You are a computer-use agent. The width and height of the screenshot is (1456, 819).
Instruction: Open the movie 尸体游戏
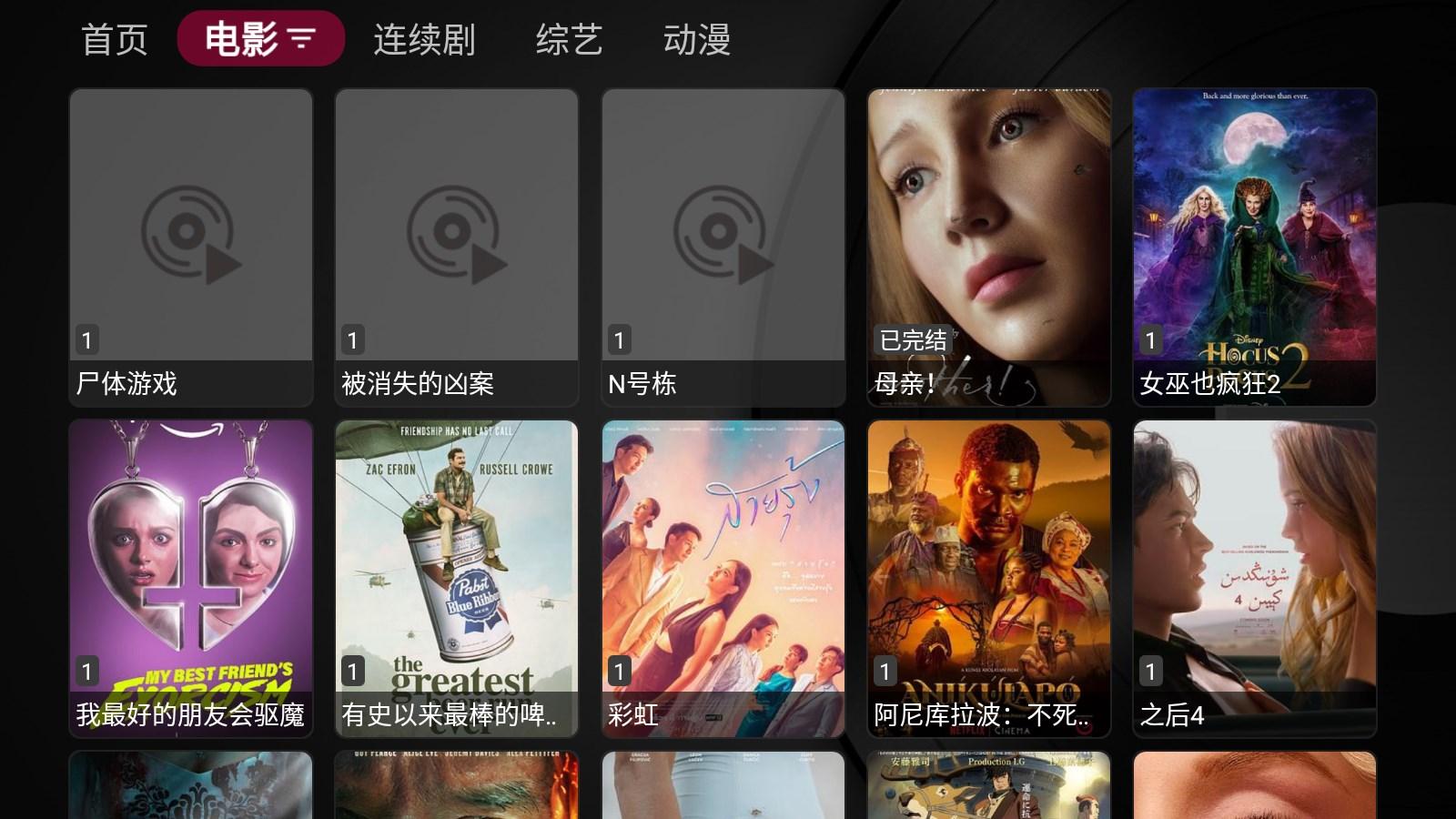point(191,247)
